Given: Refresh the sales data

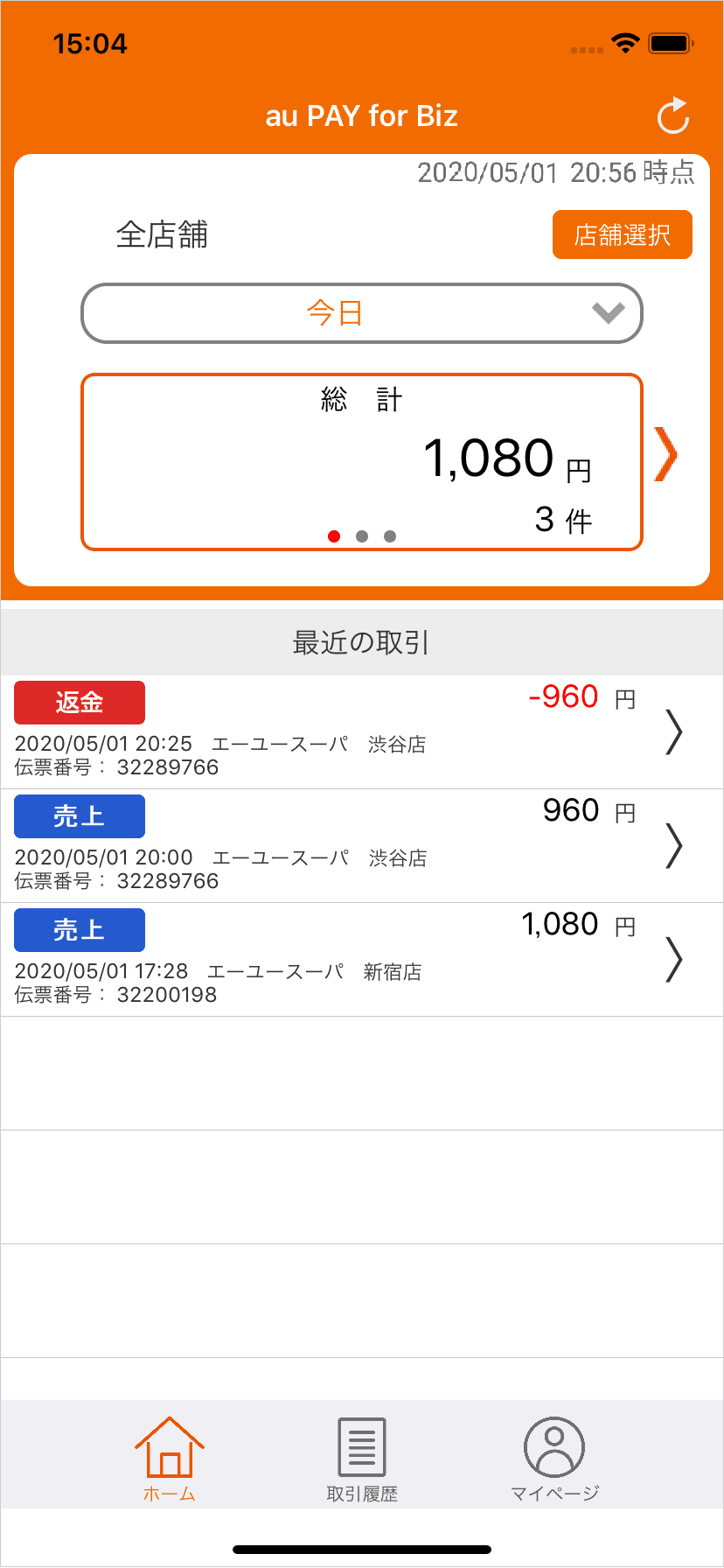Looking at the screenshot, I should click(x=673, y=115).
